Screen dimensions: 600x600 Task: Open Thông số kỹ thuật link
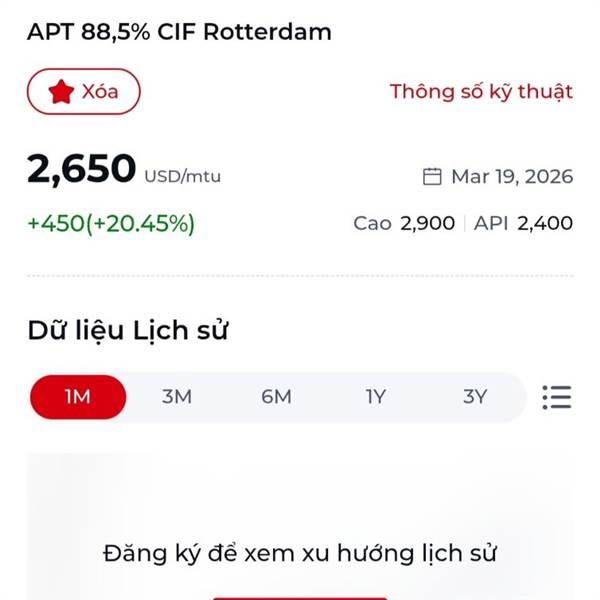[x=481, y=92]
